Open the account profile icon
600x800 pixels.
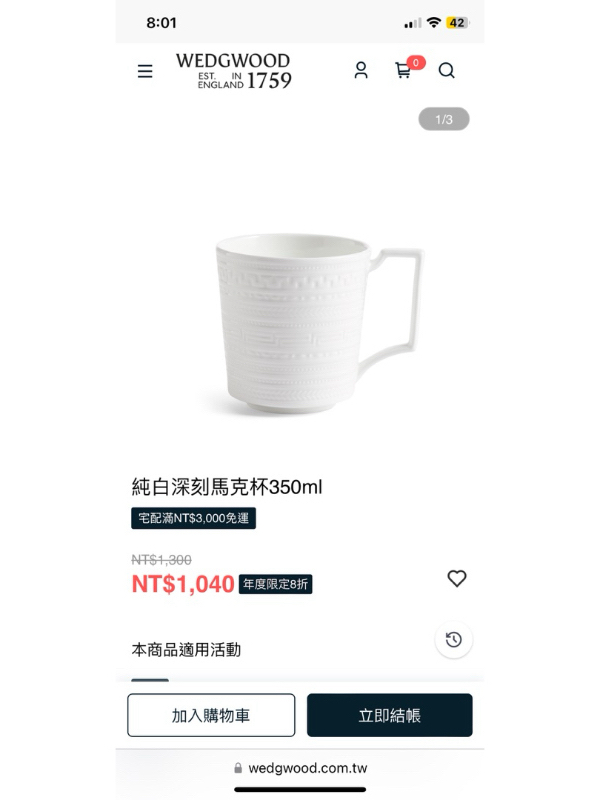tap(361, 70)
